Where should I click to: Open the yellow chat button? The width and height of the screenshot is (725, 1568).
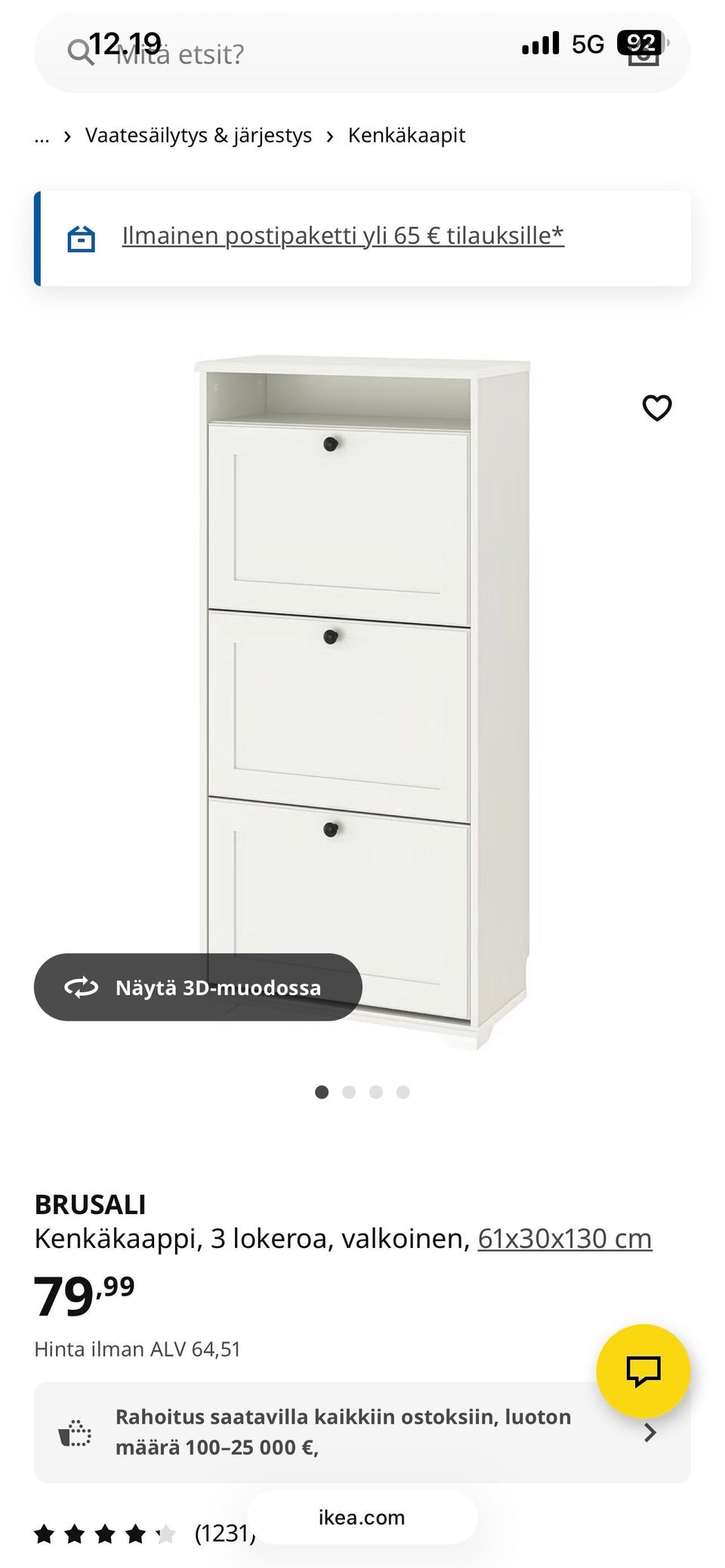tap(643, 1371)
